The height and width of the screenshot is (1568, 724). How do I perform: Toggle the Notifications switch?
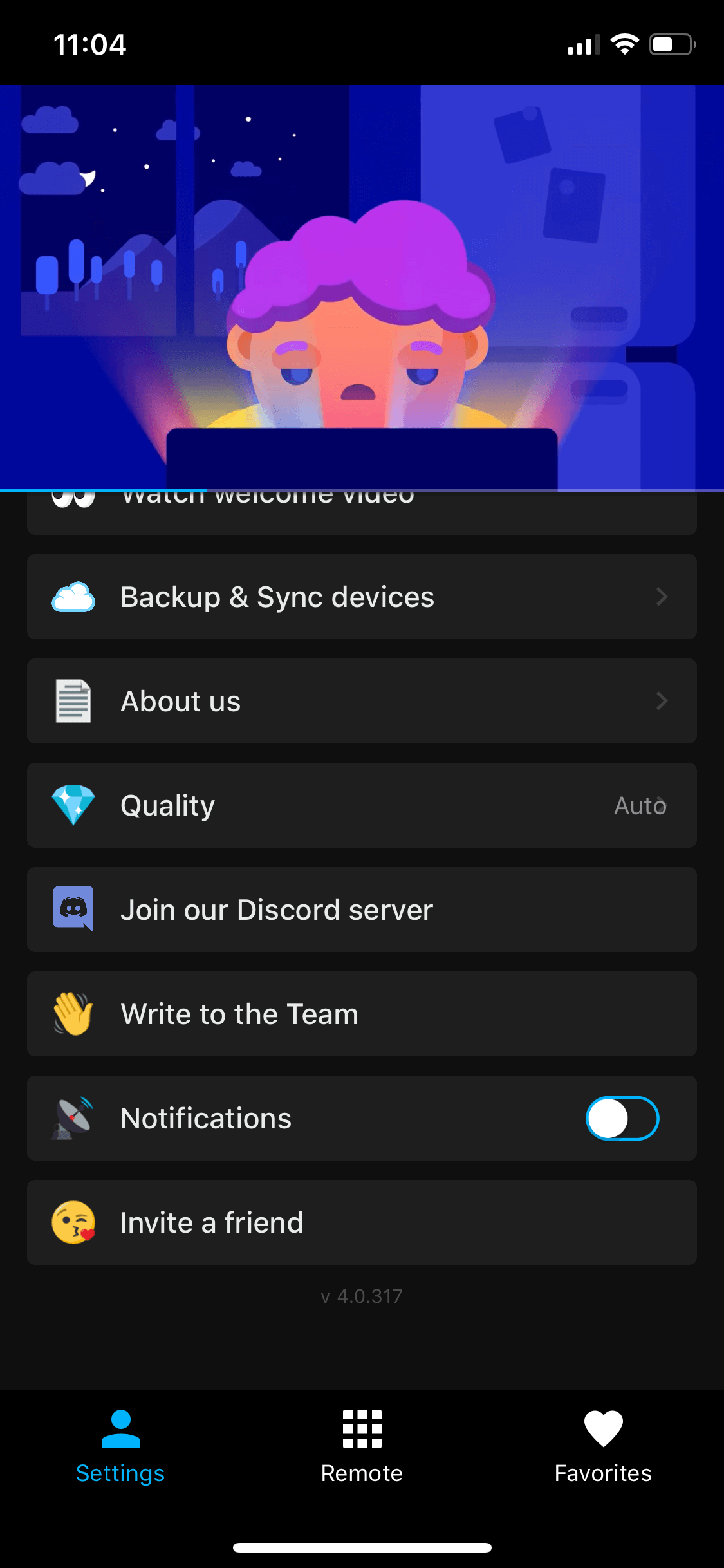[622, 1118]
